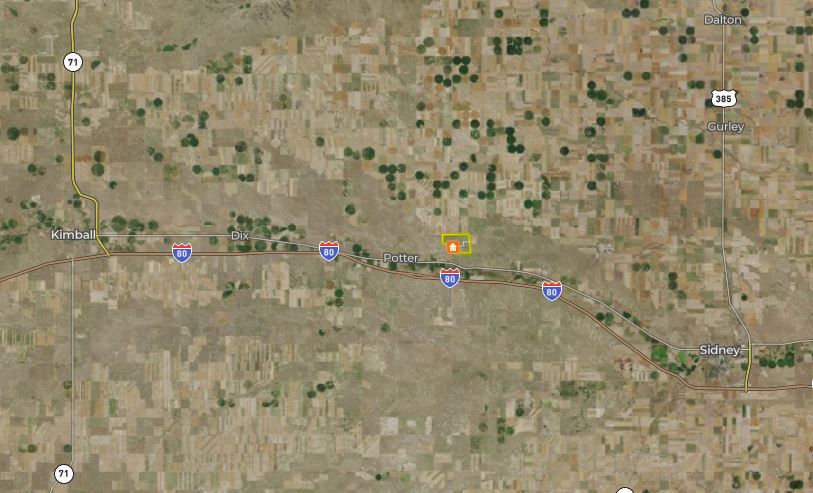Open the orange house property marker

(452, 246)
